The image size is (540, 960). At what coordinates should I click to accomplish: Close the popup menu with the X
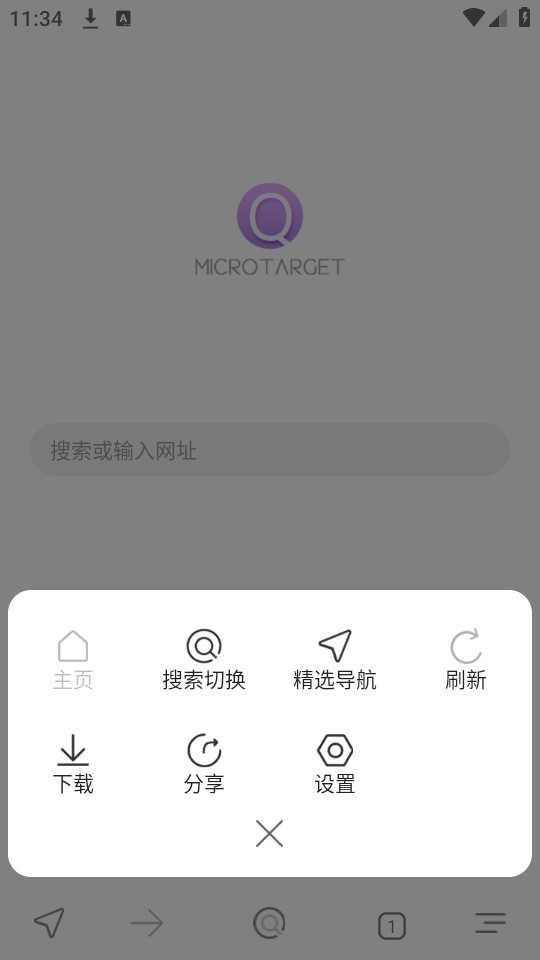tap(269, 833)
